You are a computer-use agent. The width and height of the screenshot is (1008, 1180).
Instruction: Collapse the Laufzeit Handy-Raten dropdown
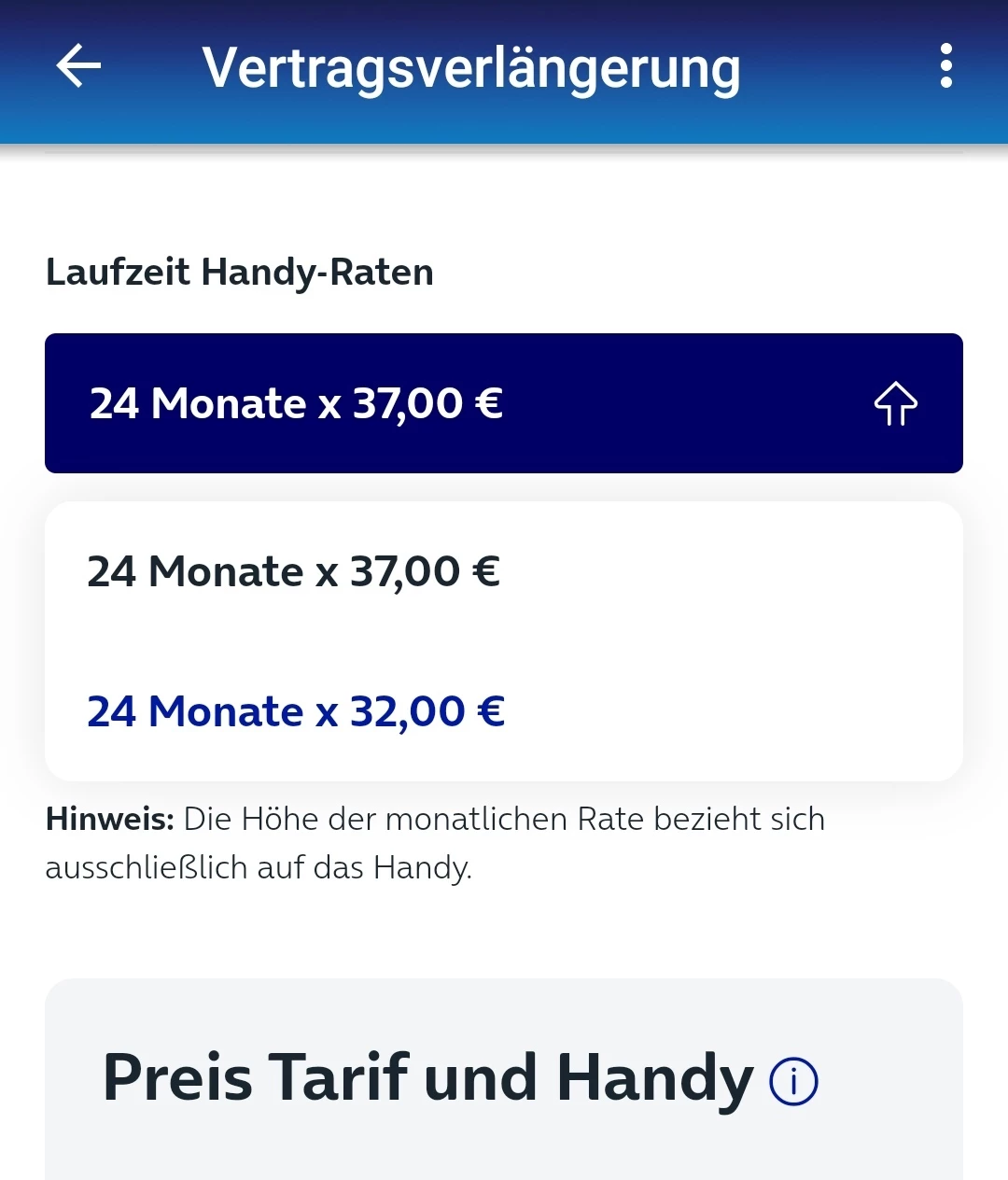[x=895, y=403]
